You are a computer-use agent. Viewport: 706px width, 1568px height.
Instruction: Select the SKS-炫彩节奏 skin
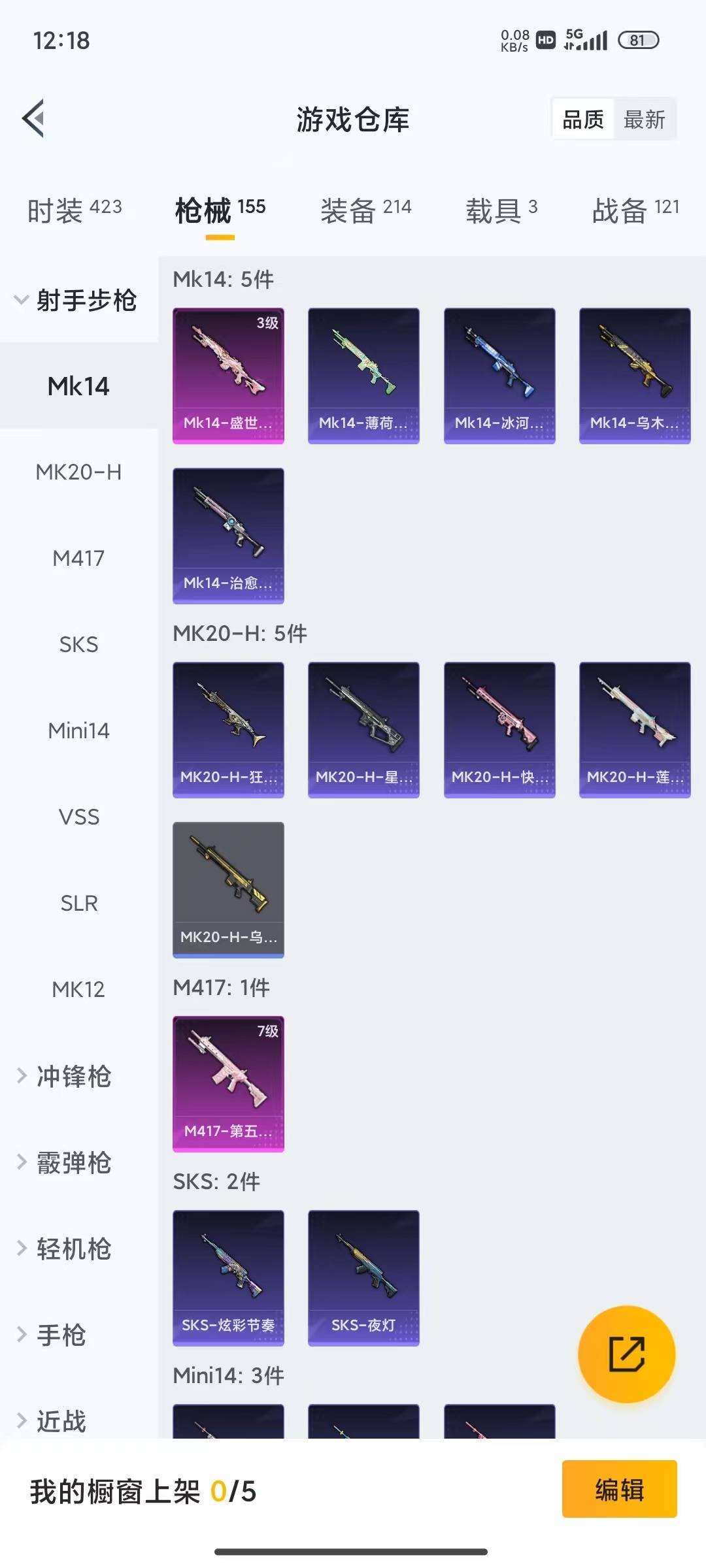(228, 1277)
